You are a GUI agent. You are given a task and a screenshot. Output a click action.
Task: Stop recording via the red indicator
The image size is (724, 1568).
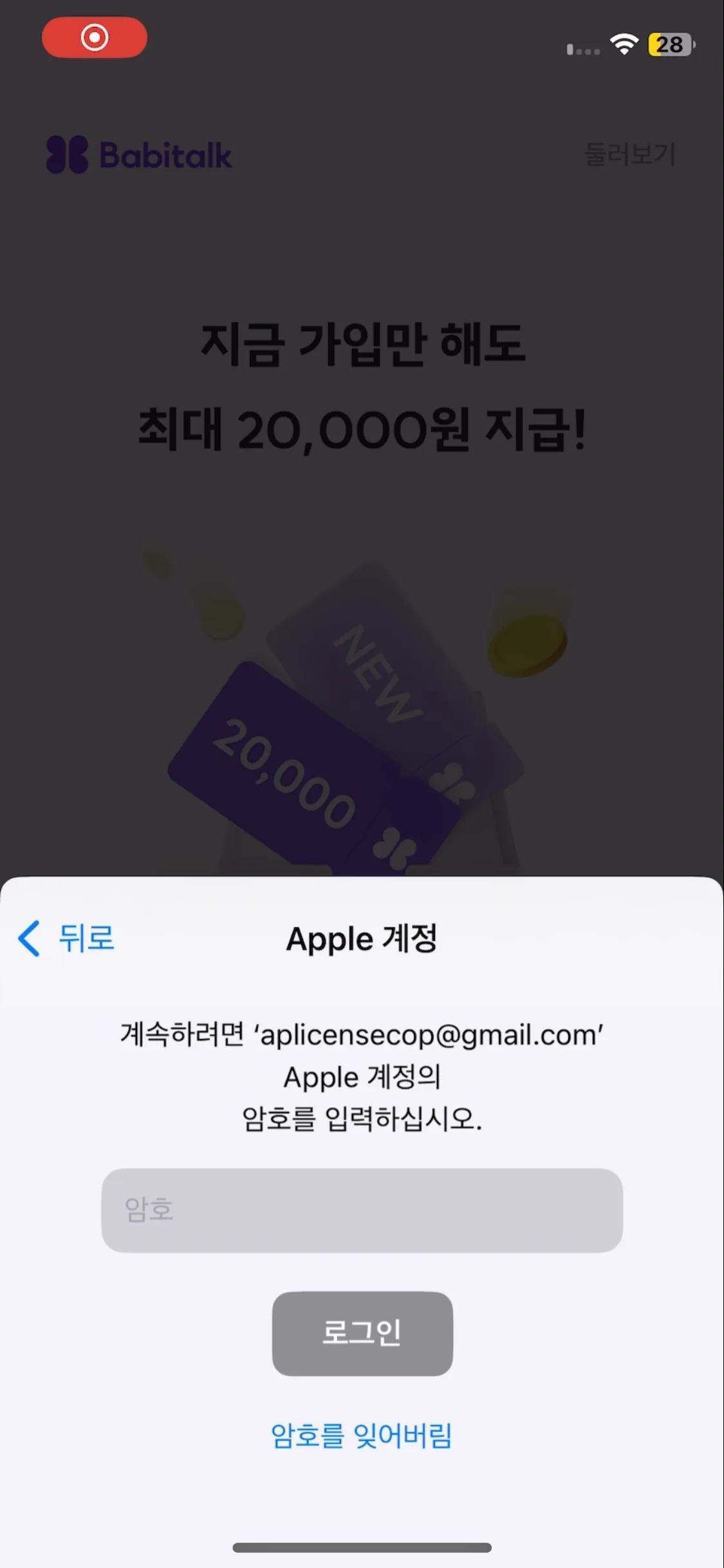95,38
